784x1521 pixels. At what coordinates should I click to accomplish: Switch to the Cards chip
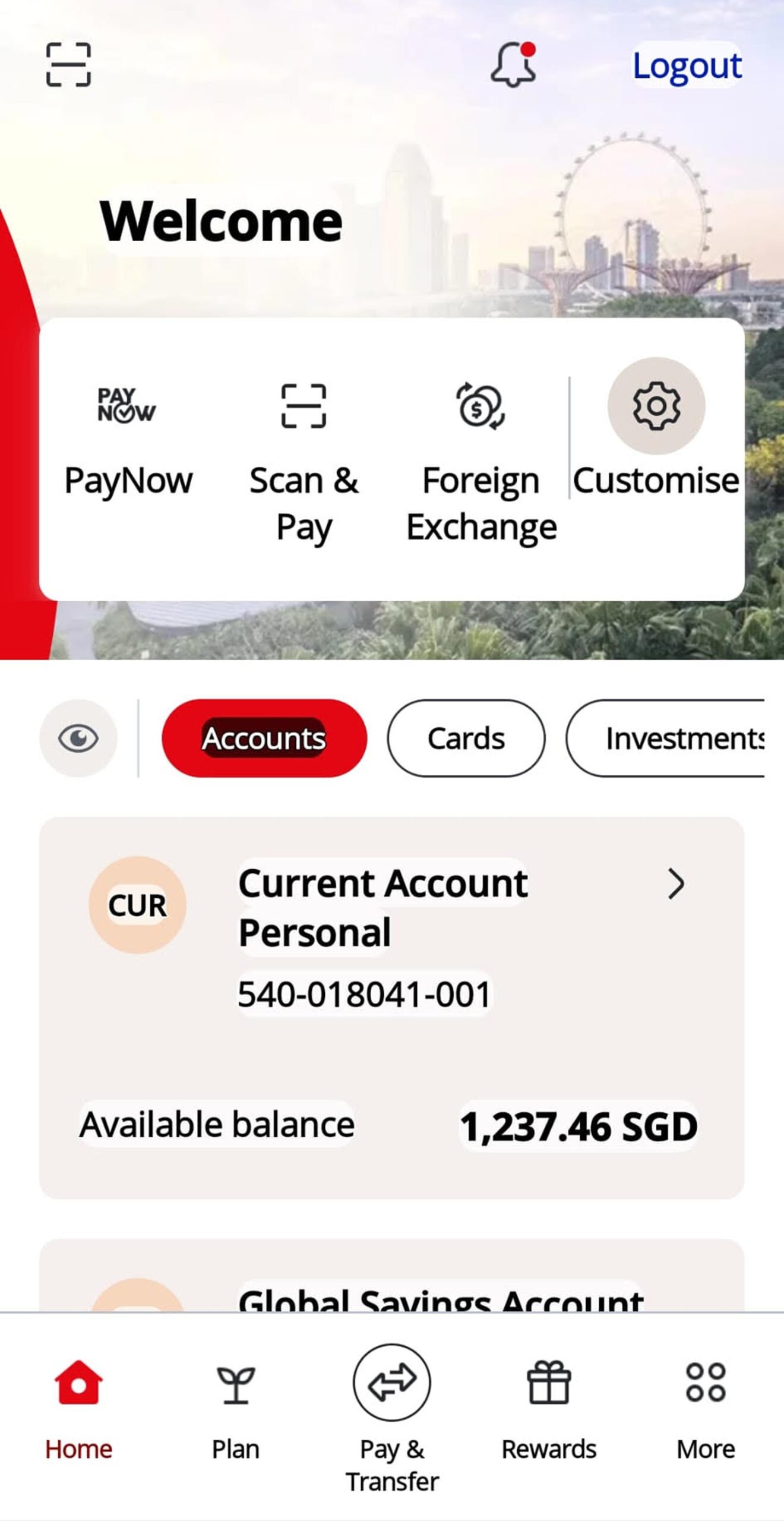point(466,738)
